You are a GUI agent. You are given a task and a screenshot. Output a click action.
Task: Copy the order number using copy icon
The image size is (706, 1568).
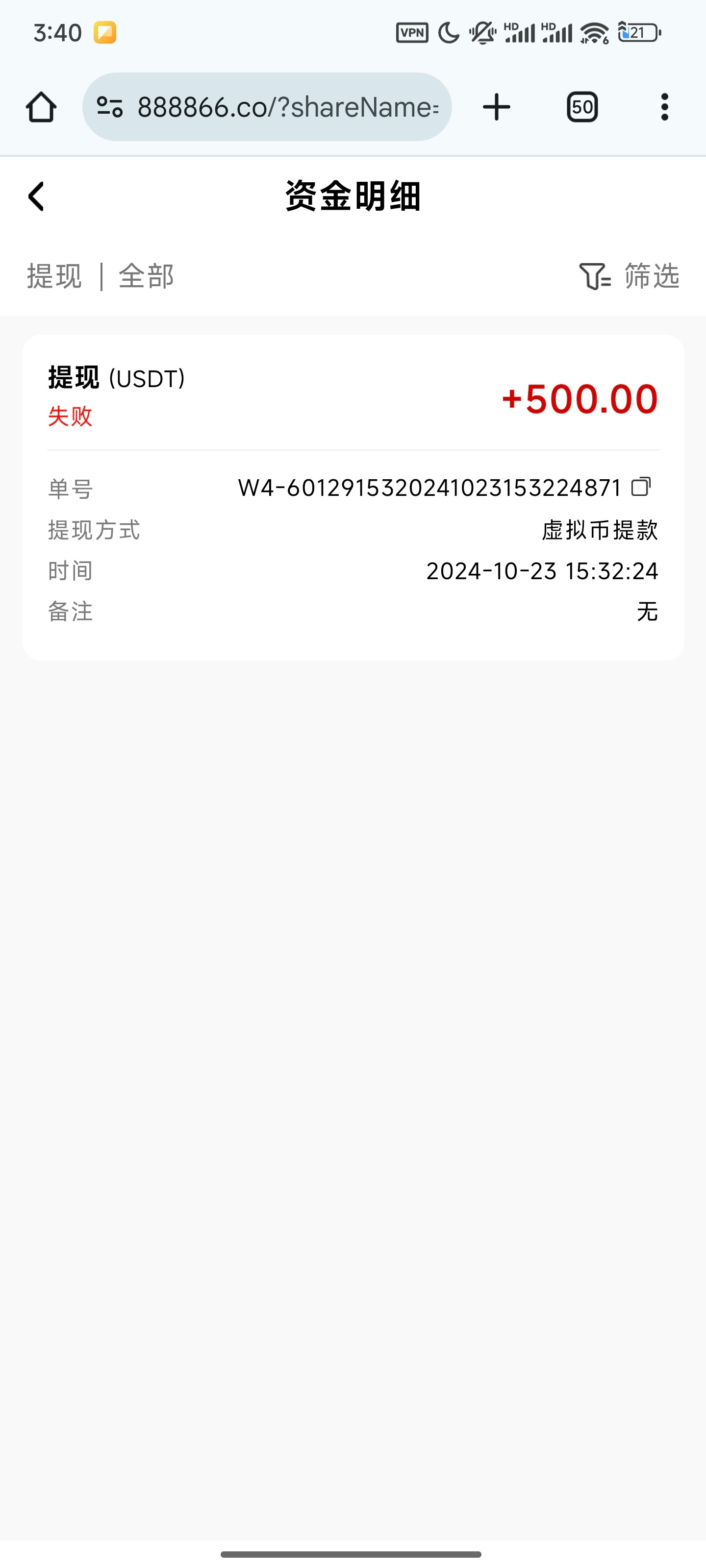click(640, 488)
